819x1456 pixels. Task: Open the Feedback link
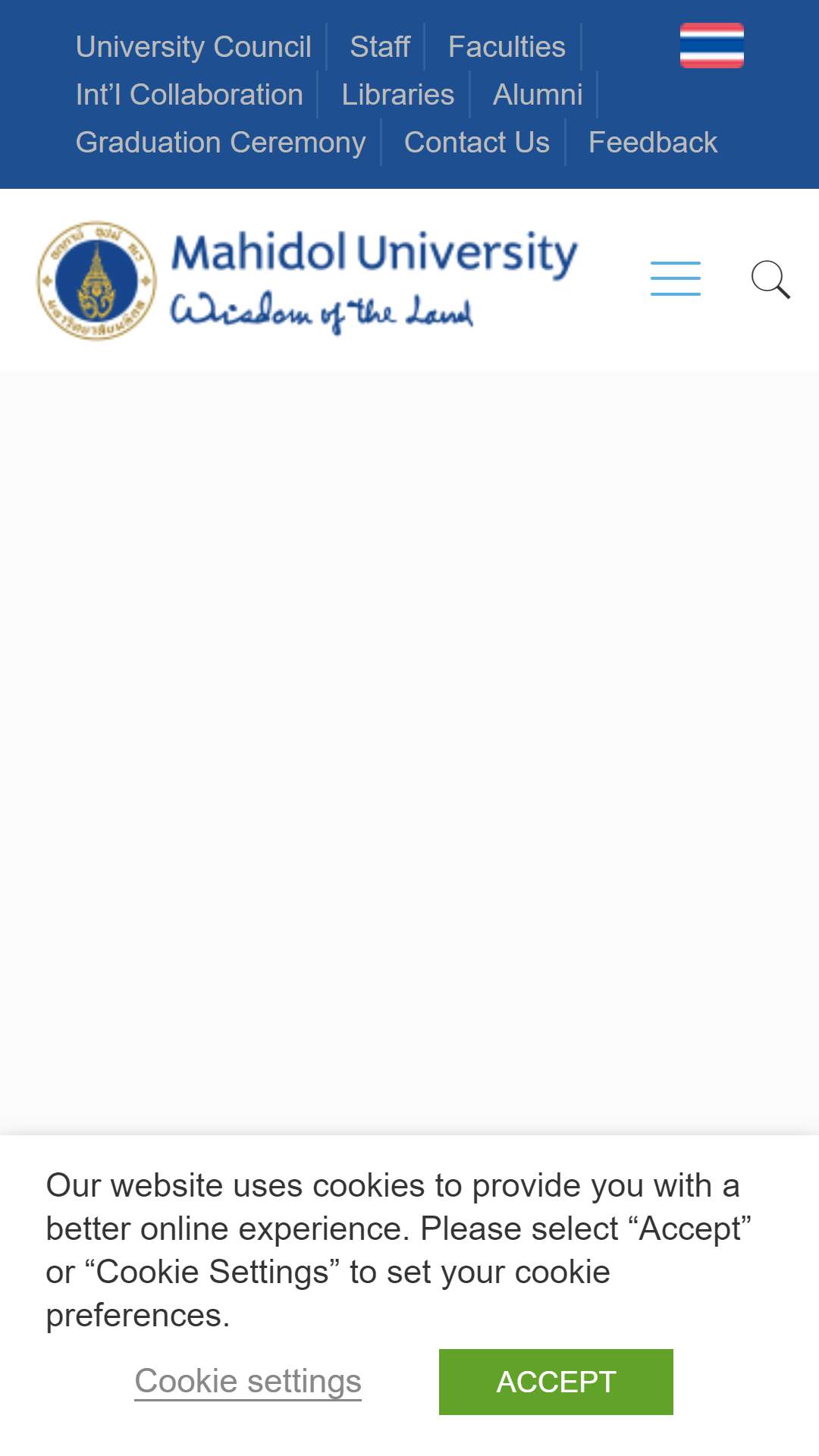[x=652, y=143]
